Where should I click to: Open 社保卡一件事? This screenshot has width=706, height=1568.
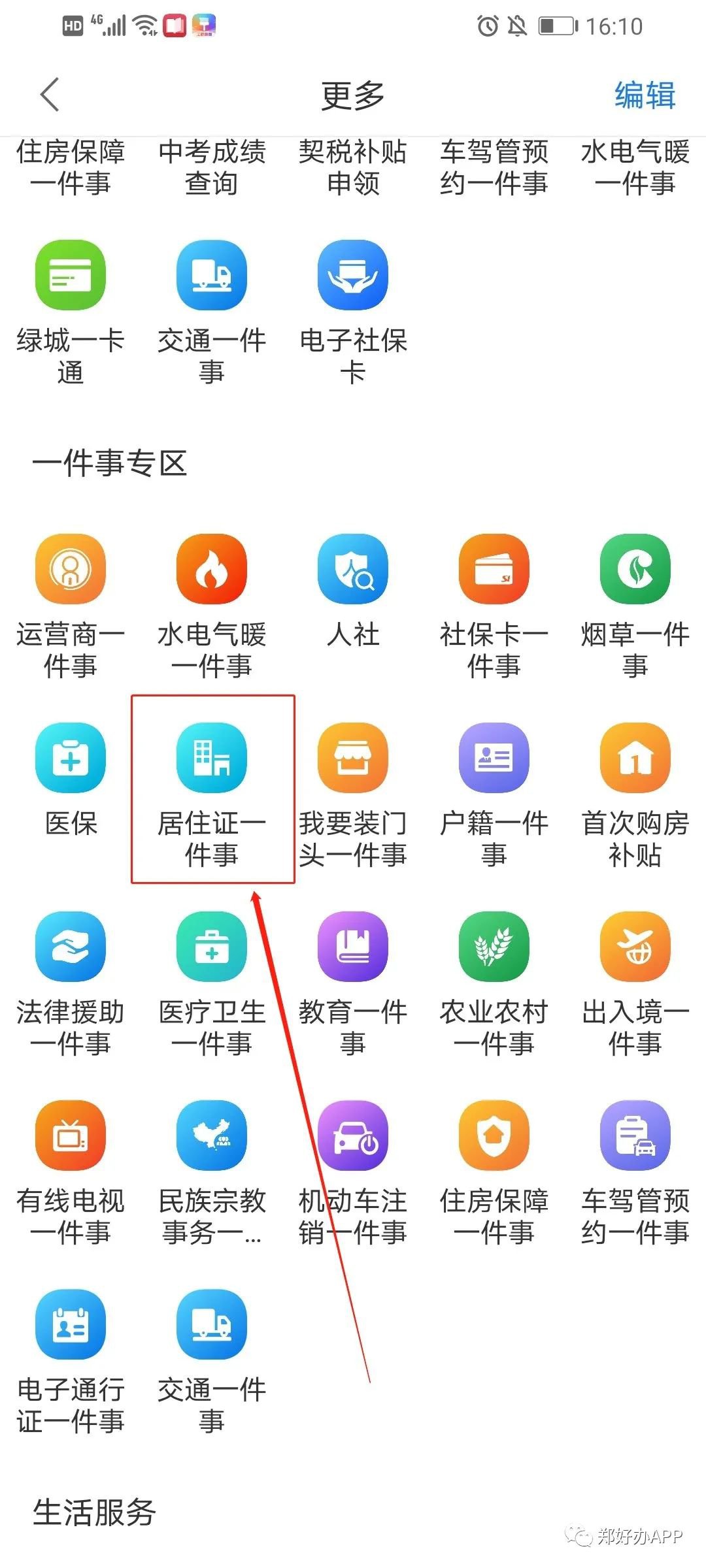click(x=494, y=569)
